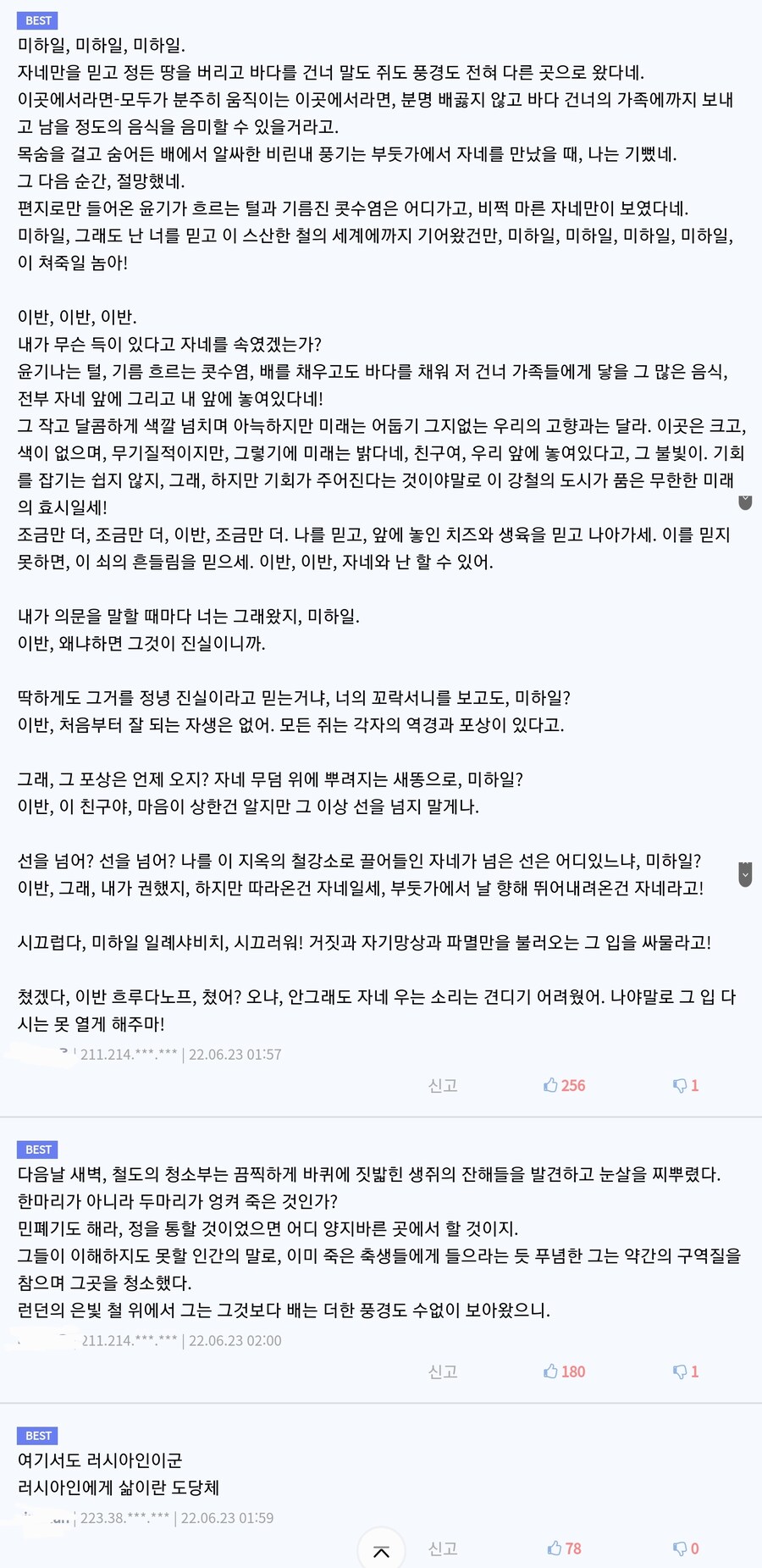This screenshot has width=762, height=1568.
Task: Upvote the comment with 180 likes
Action: click(x=564, y=1371)
